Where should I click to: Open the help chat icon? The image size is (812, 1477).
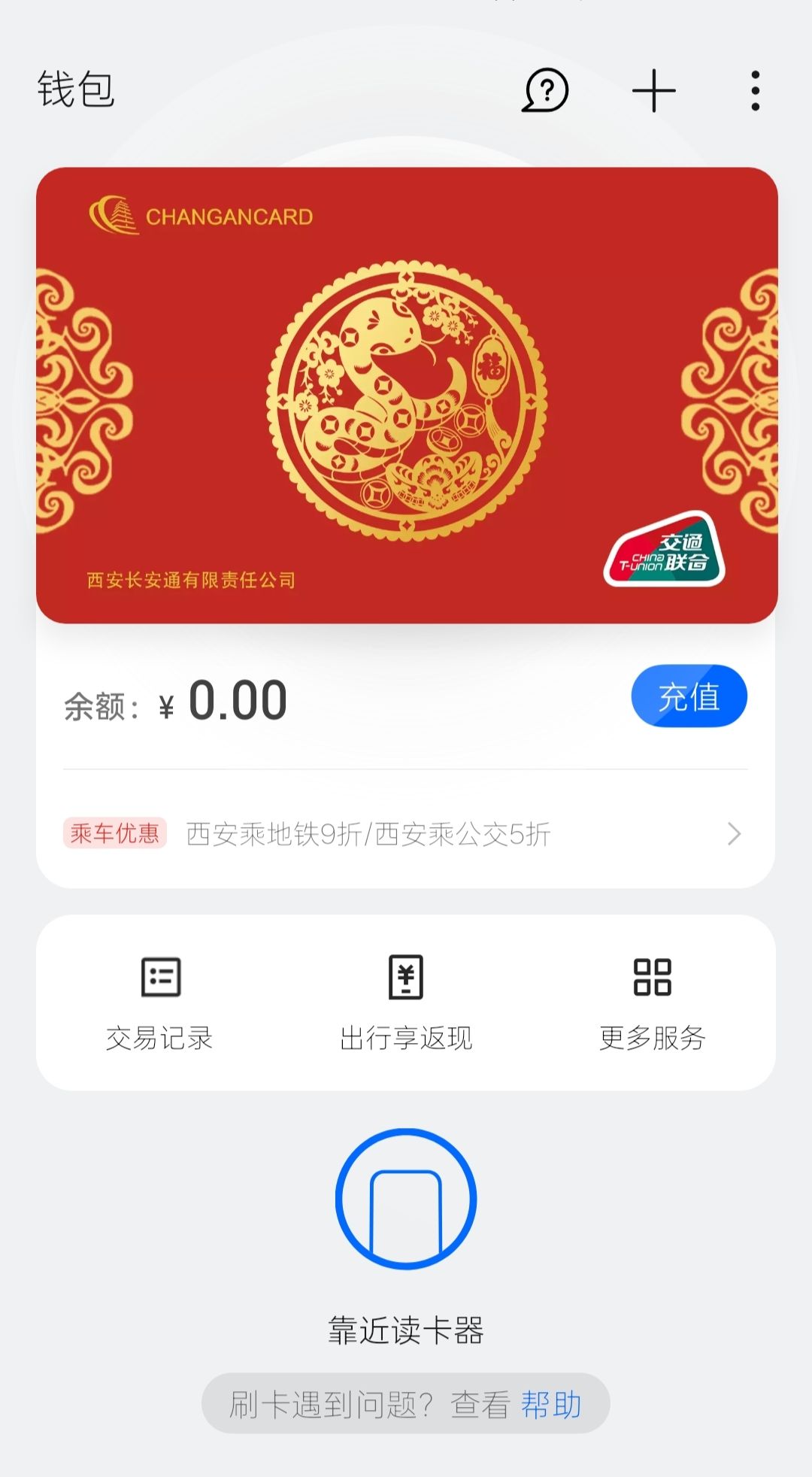click(x=545, y=90)
